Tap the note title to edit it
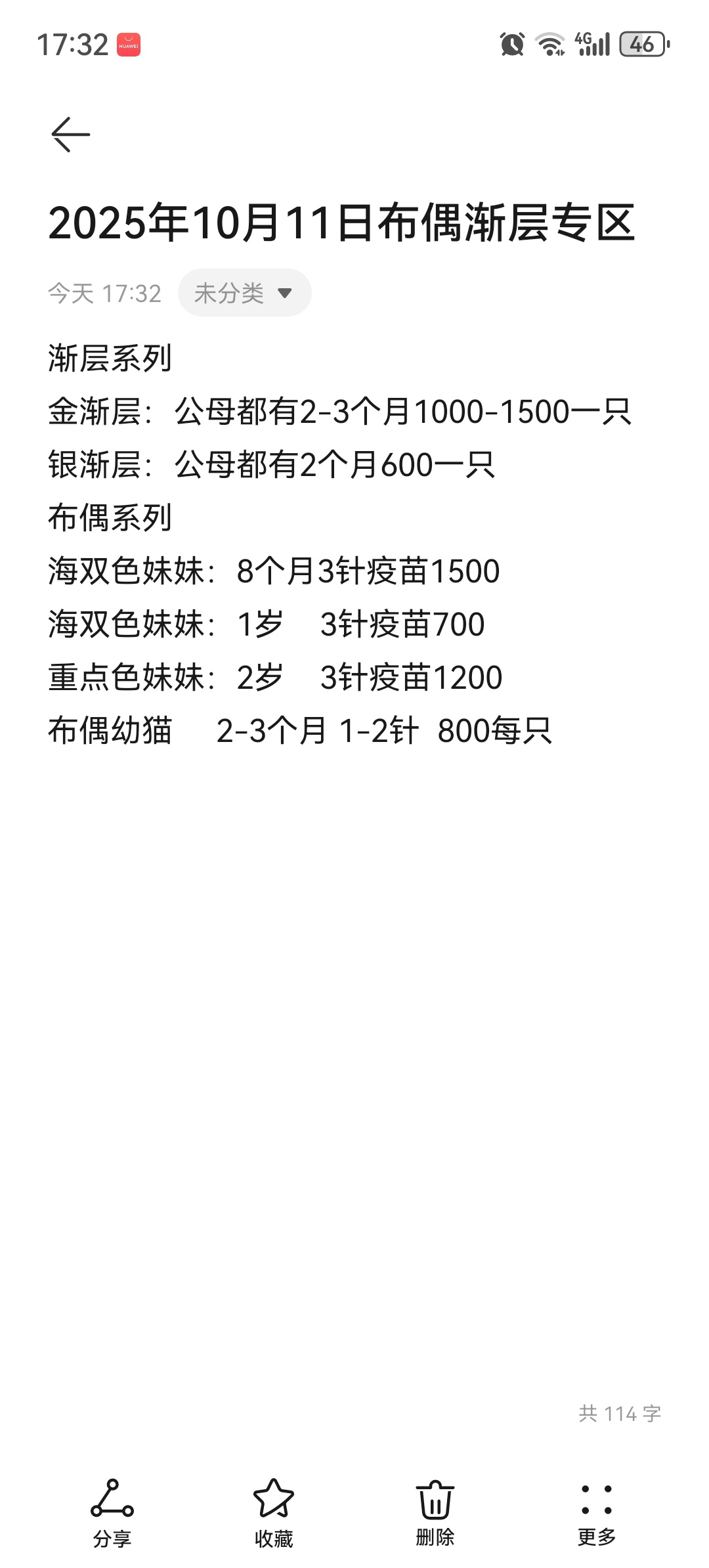The height and width of the screenshot is (1568, 709). coord(341,223)
